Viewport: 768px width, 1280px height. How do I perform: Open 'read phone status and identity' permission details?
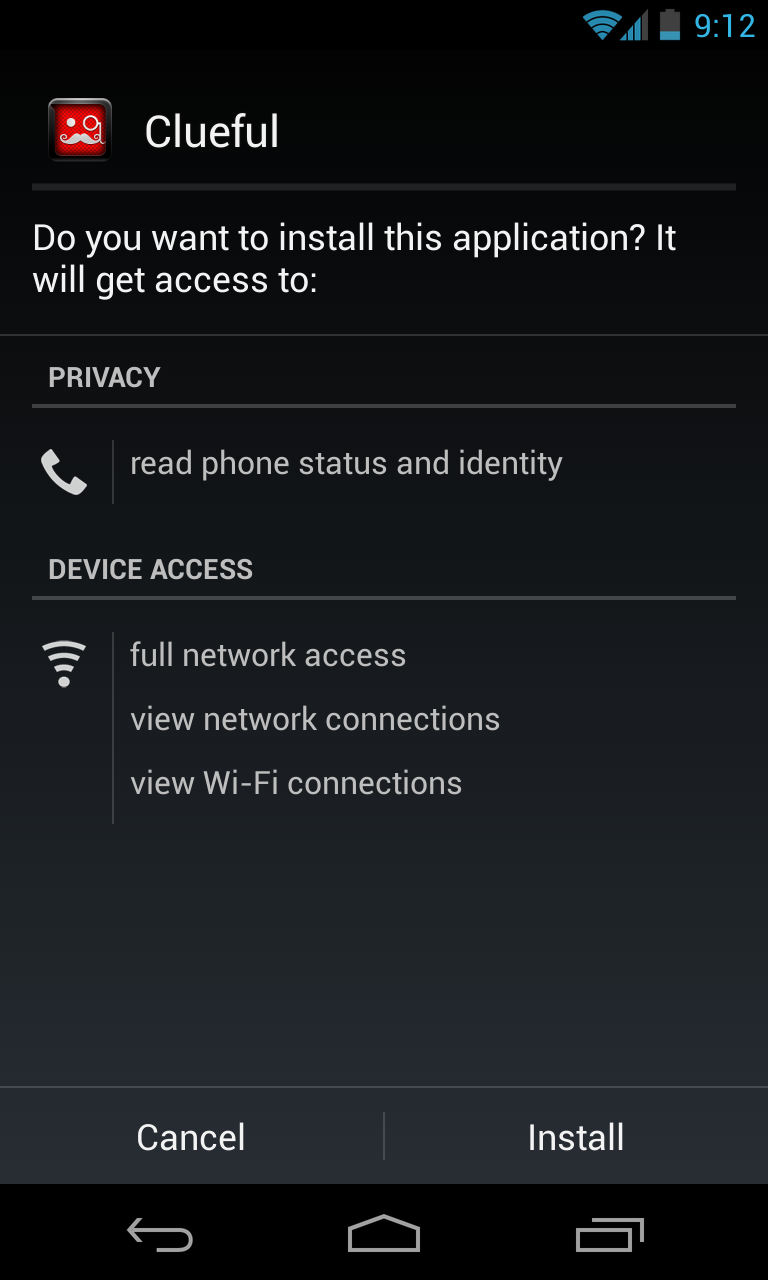click(x=346, y=464)
